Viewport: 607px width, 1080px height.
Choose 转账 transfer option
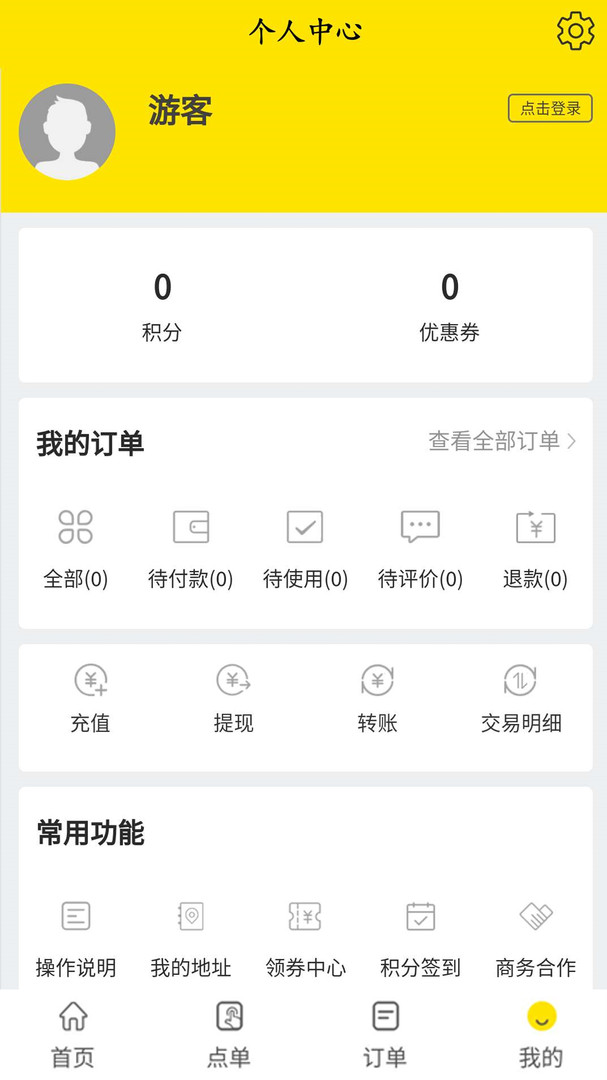coord(377,699)
